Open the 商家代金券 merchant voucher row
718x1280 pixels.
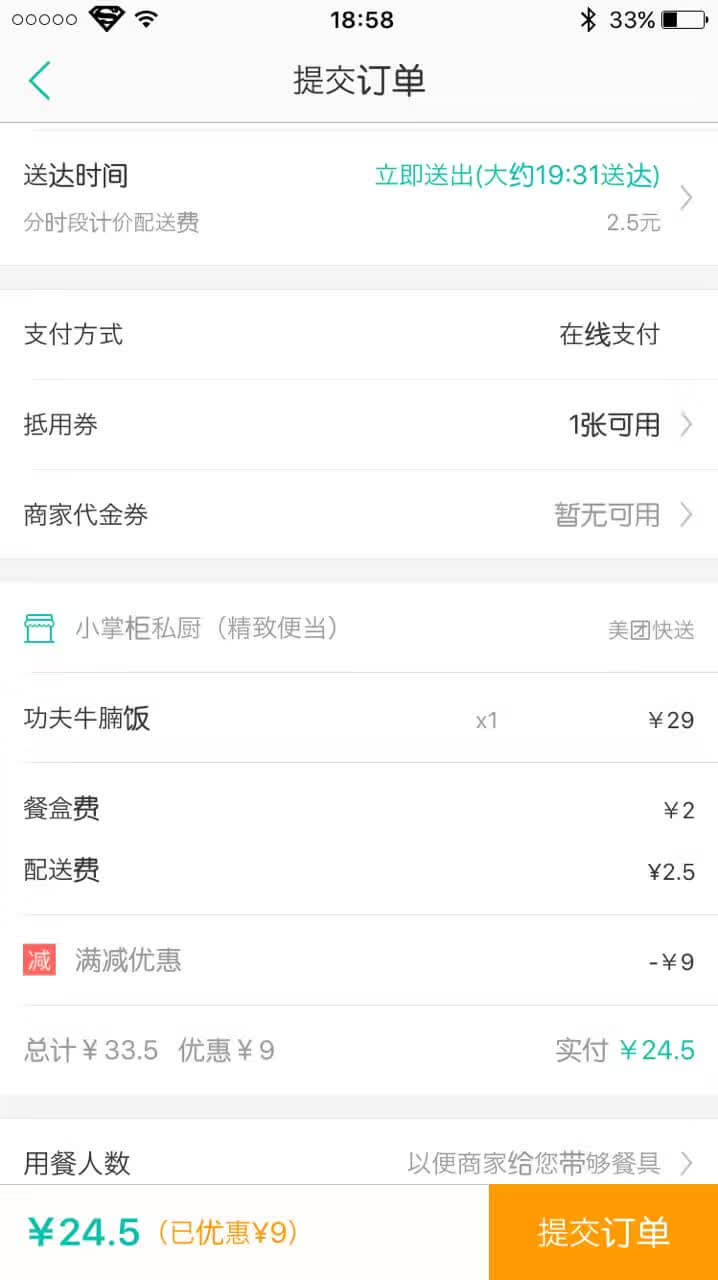tap(359, 515)
